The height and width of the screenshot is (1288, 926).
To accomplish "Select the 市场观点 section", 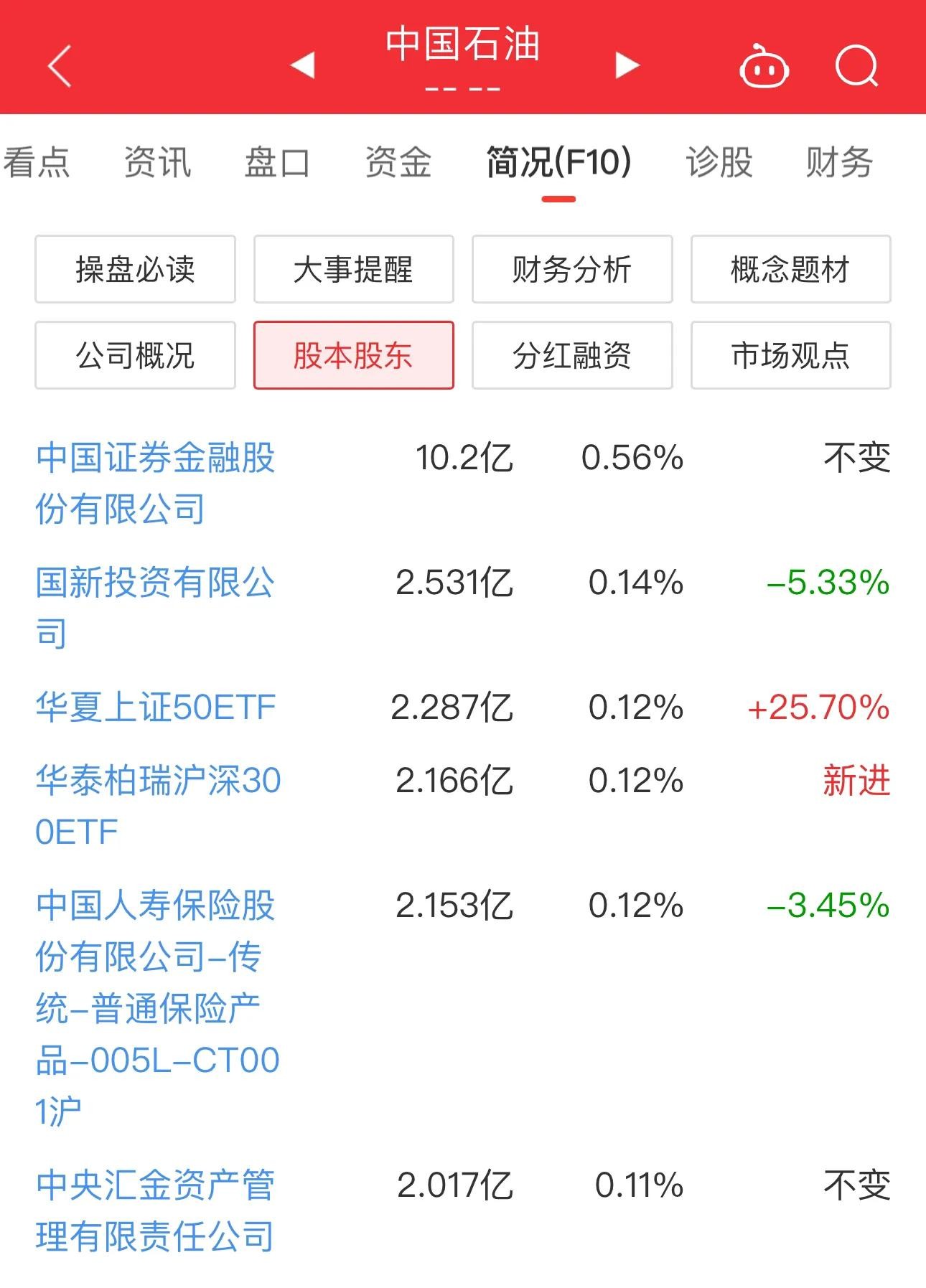I will click(790, 355).
